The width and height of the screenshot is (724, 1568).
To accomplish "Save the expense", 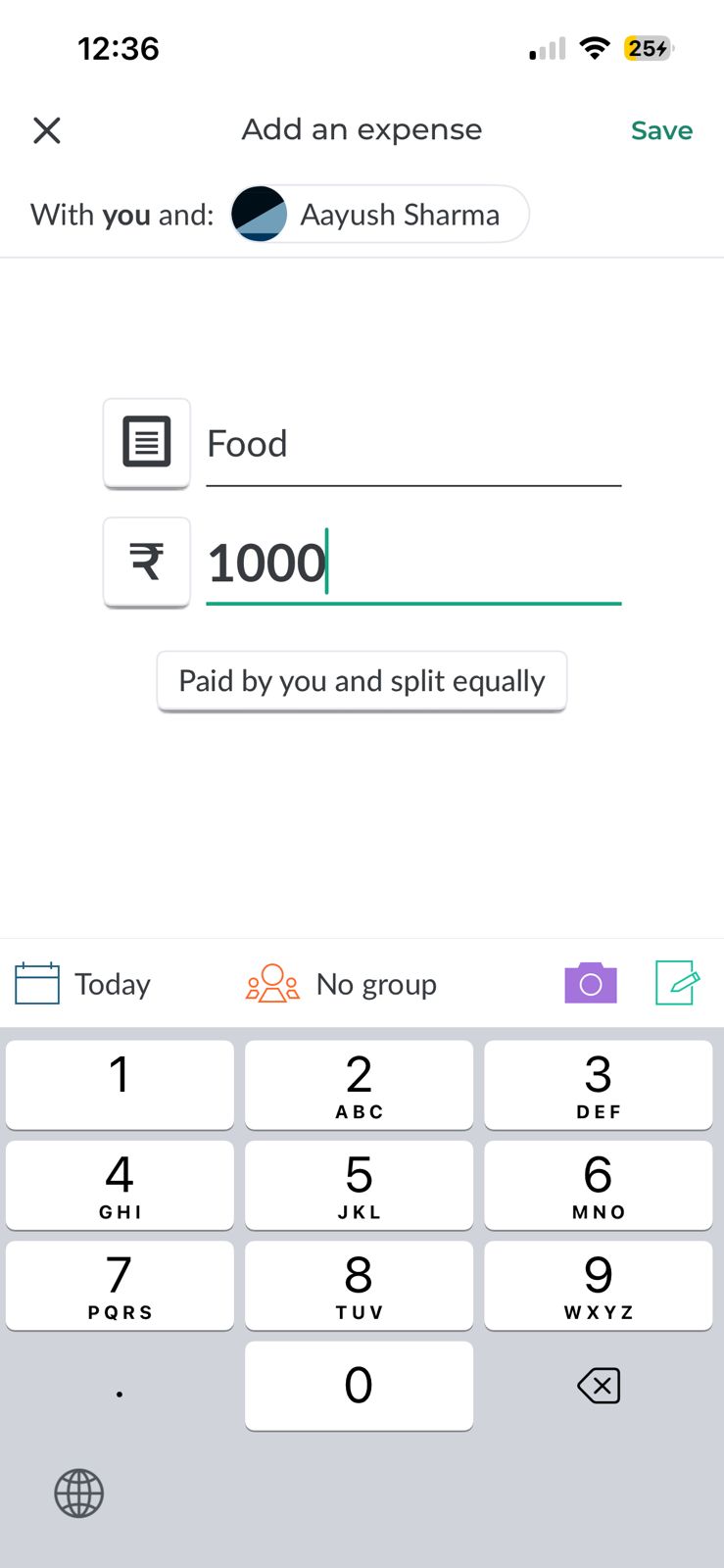I will coord(661,130).
